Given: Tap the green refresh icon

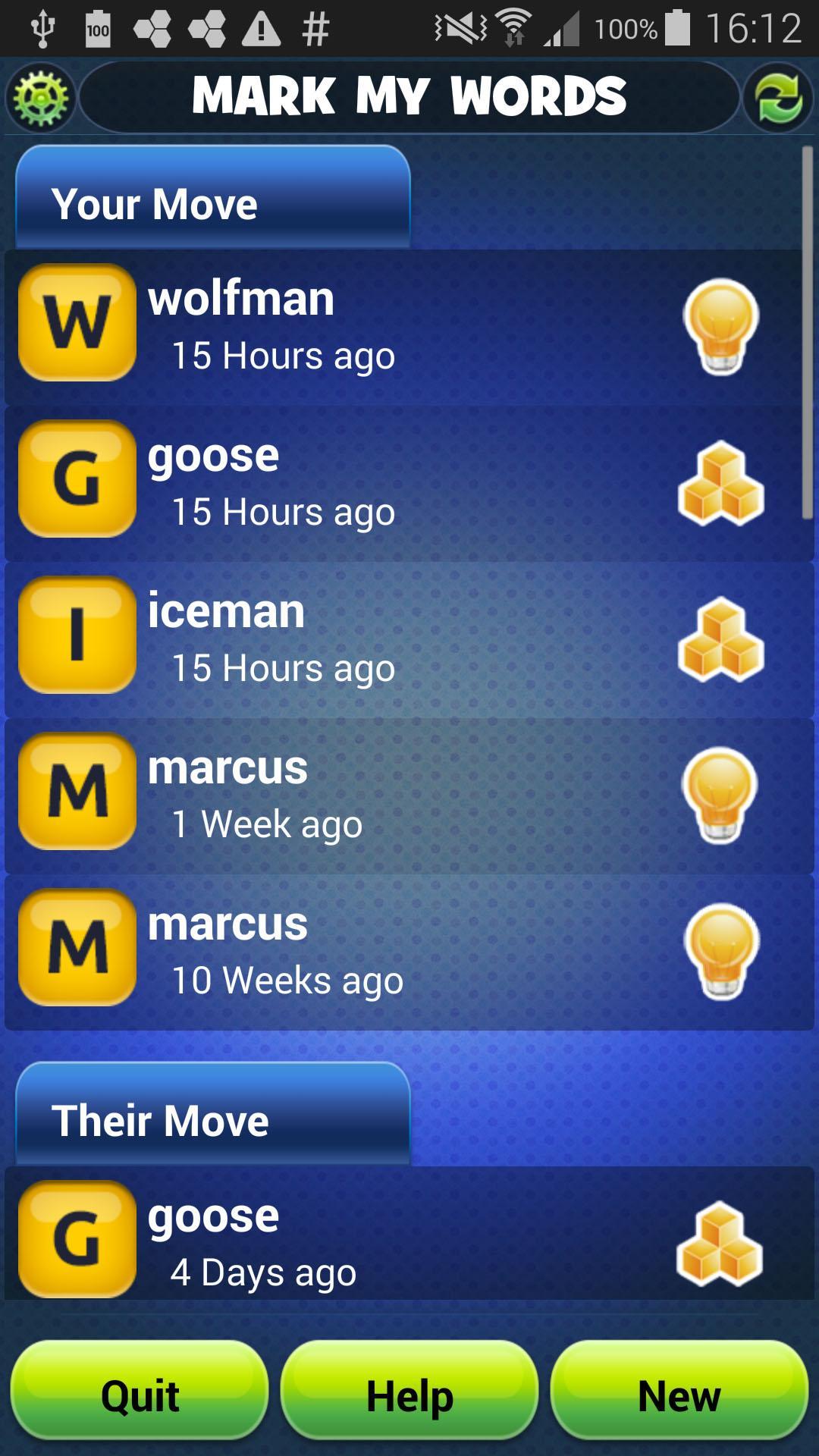Looking at the screenshot, I should click(778, 99).
